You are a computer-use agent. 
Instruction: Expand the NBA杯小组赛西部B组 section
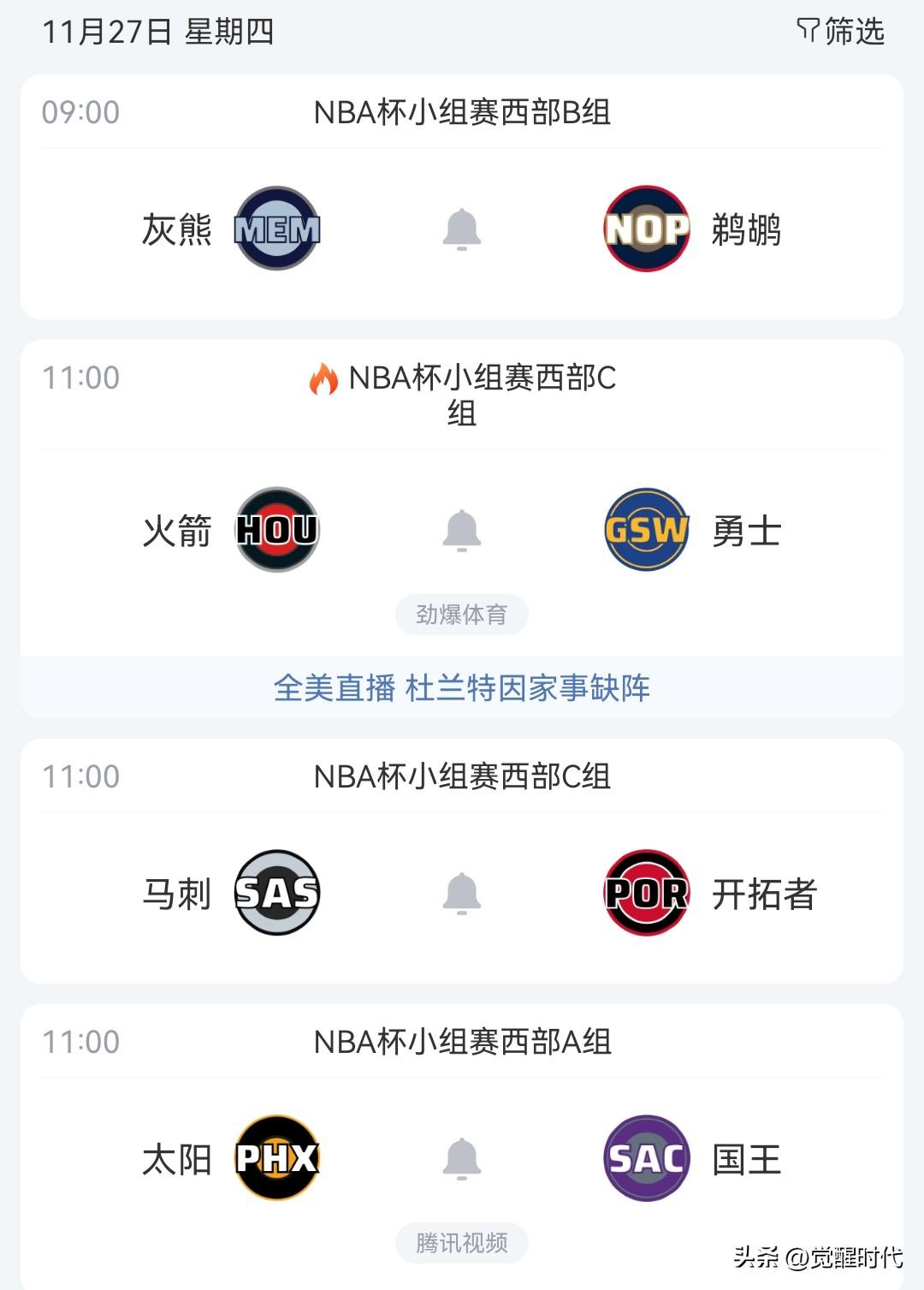click(x=462, y=112)
